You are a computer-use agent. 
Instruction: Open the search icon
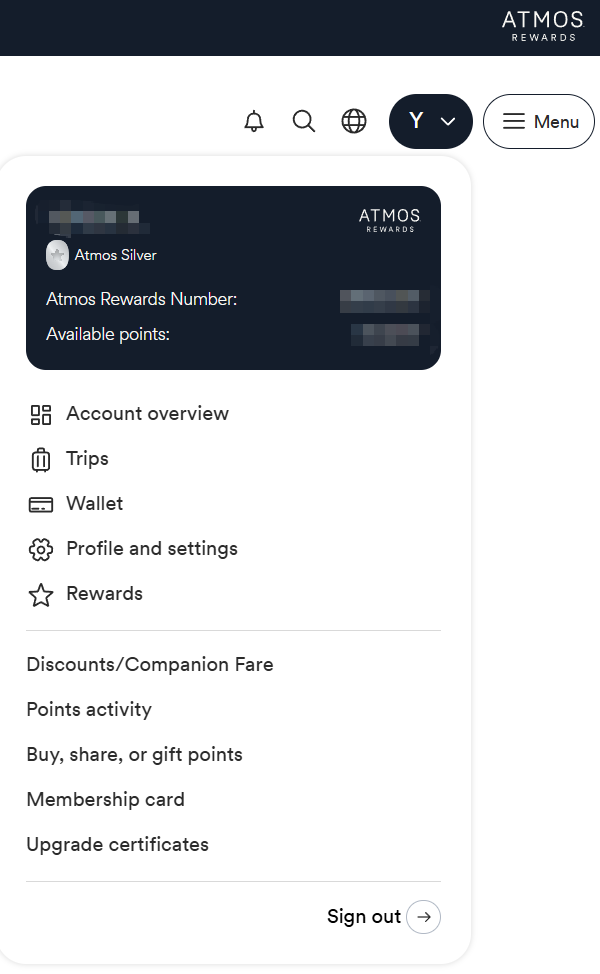[304, 121]
